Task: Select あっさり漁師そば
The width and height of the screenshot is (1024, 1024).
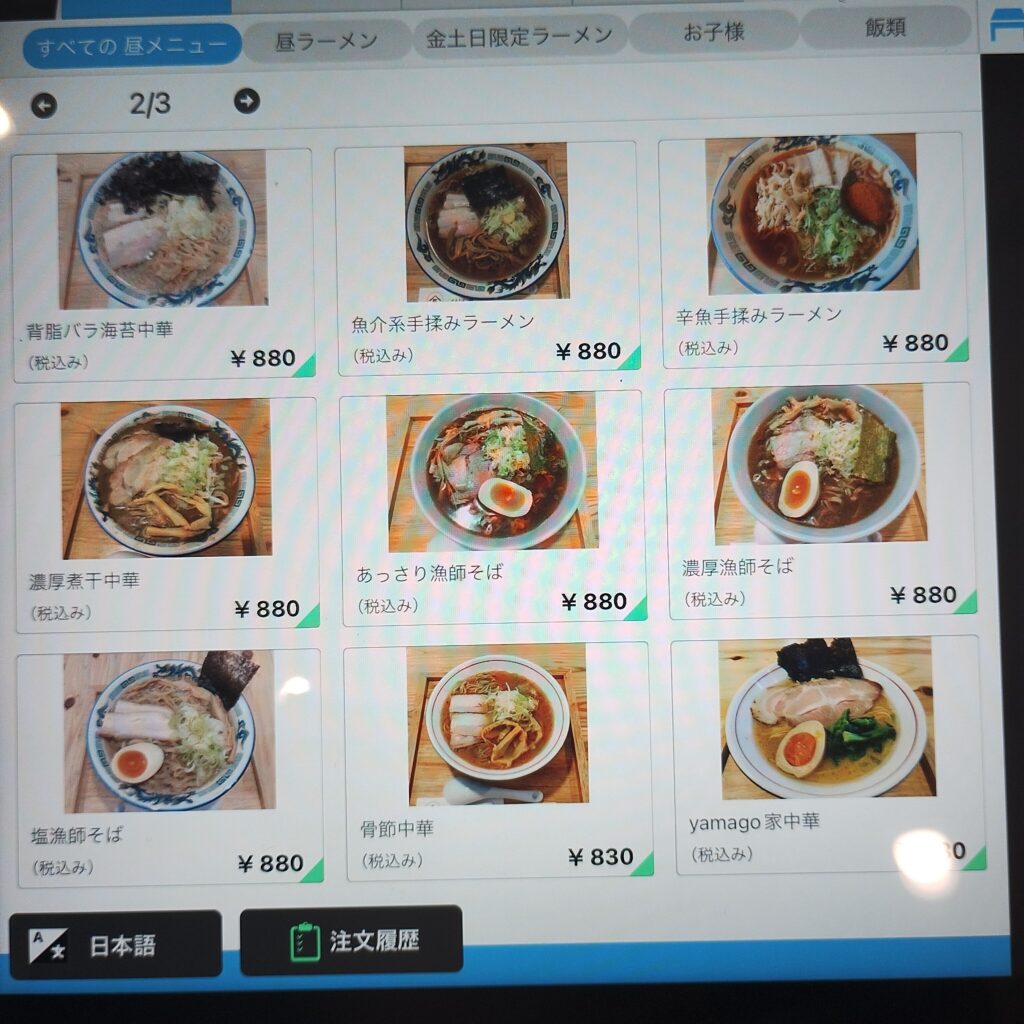Action: 492,508
